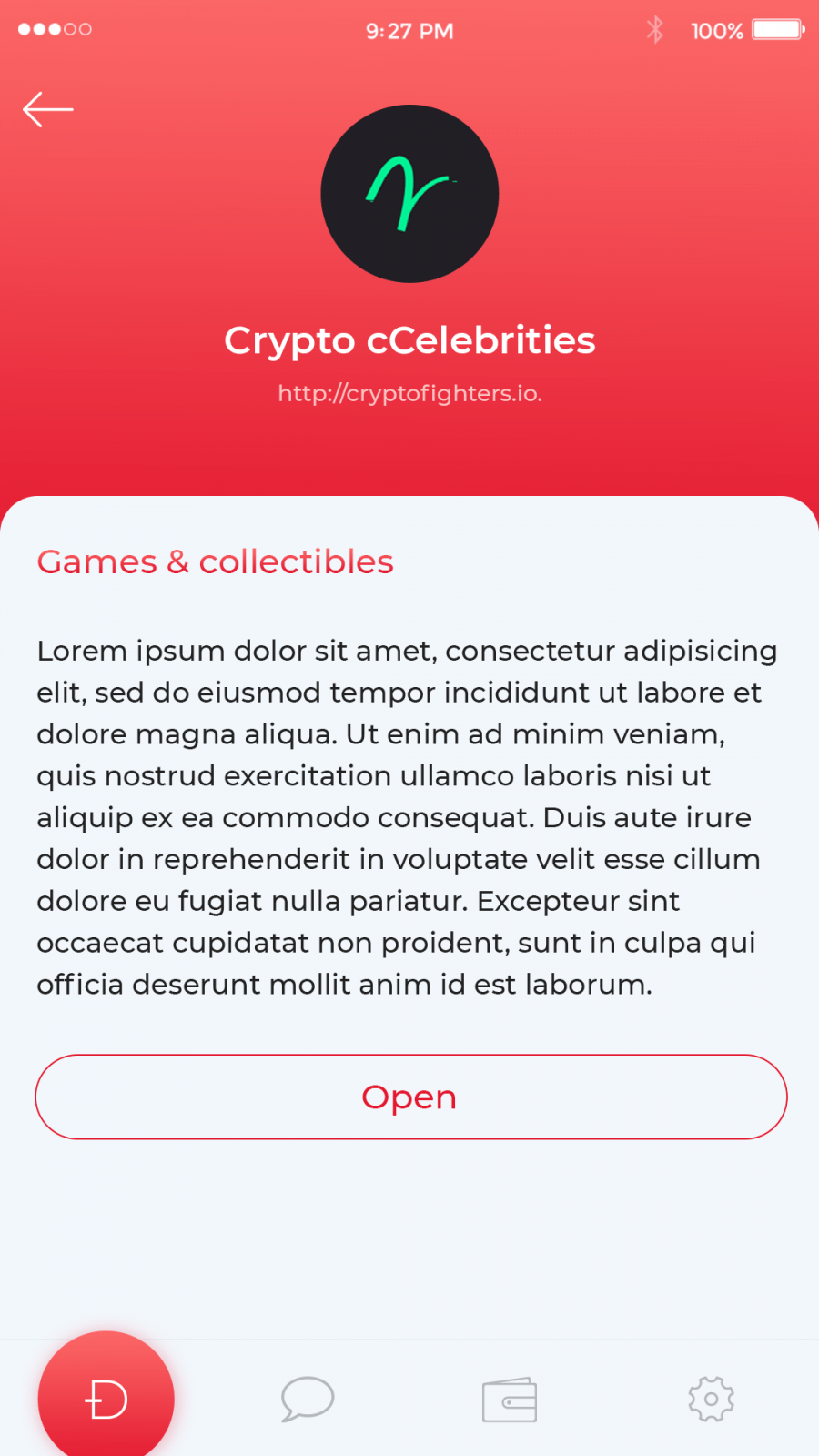The width and height of the screenshot is (819, 1456).
Task: Open the Crypto cCelebrities dapp
Action: click(x=410, y=1097)
